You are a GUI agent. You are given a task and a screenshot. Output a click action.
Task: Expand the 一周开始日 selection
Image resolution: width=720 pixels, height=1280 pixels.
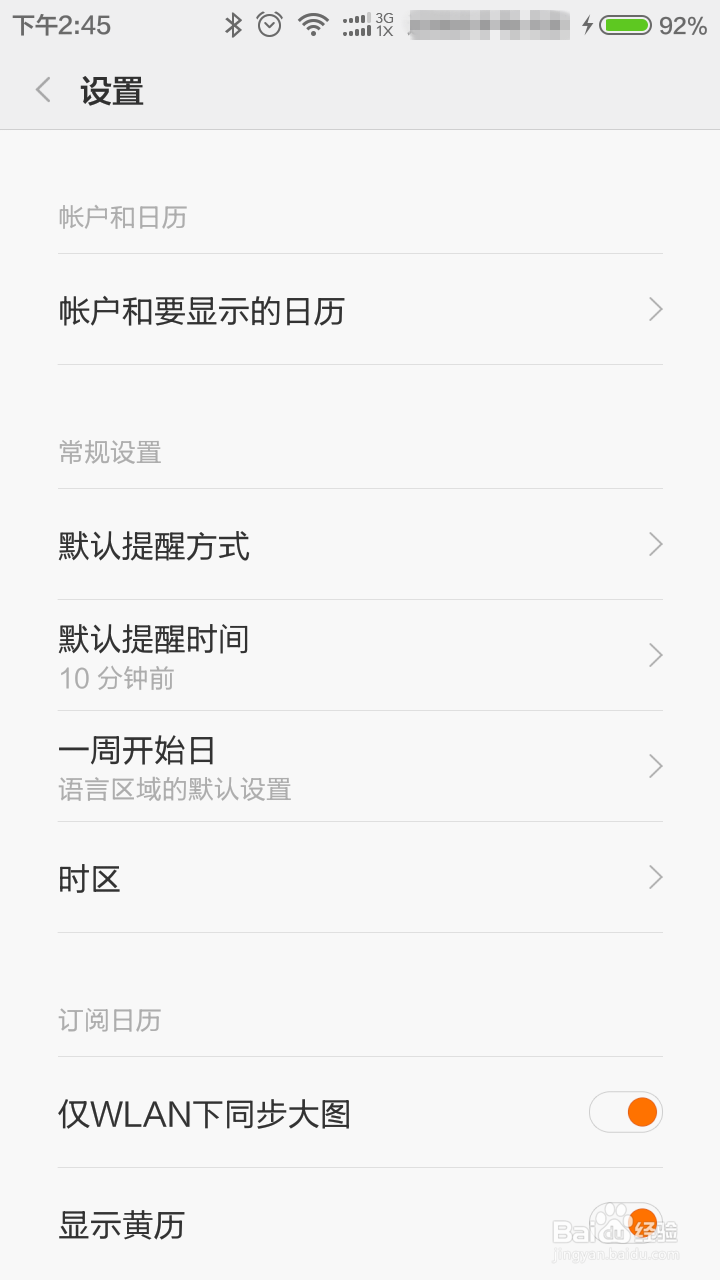360,768
